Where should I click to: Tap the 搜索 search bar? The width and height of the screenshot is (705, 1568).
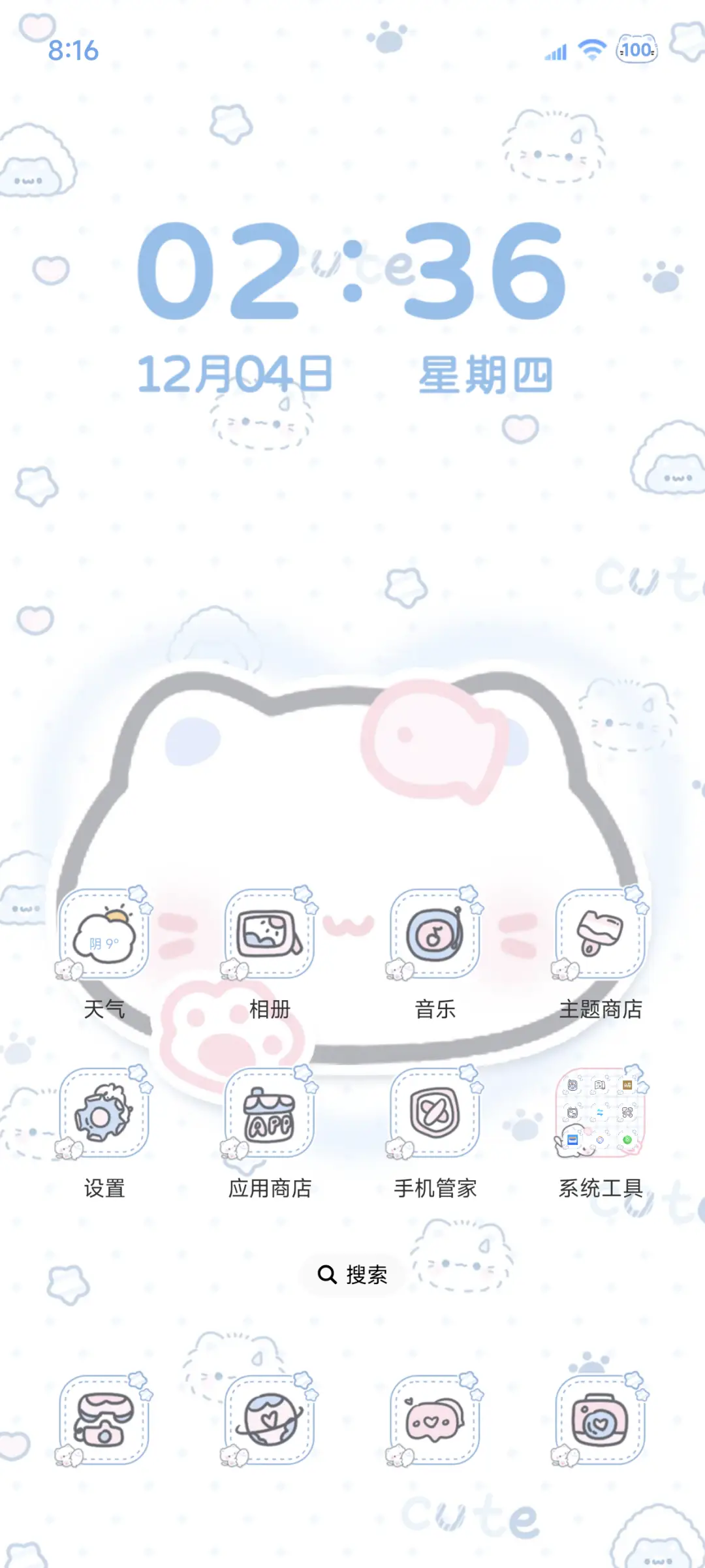point(352,1274)
